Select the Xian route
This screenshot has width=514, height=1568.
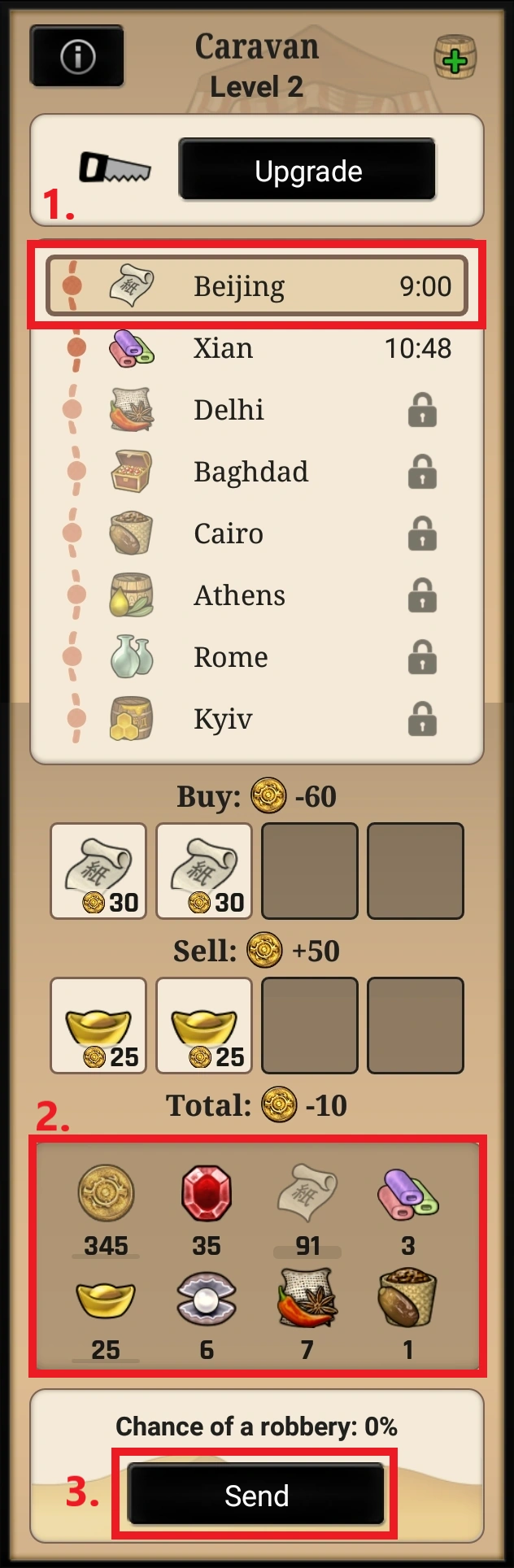(257, 348)
